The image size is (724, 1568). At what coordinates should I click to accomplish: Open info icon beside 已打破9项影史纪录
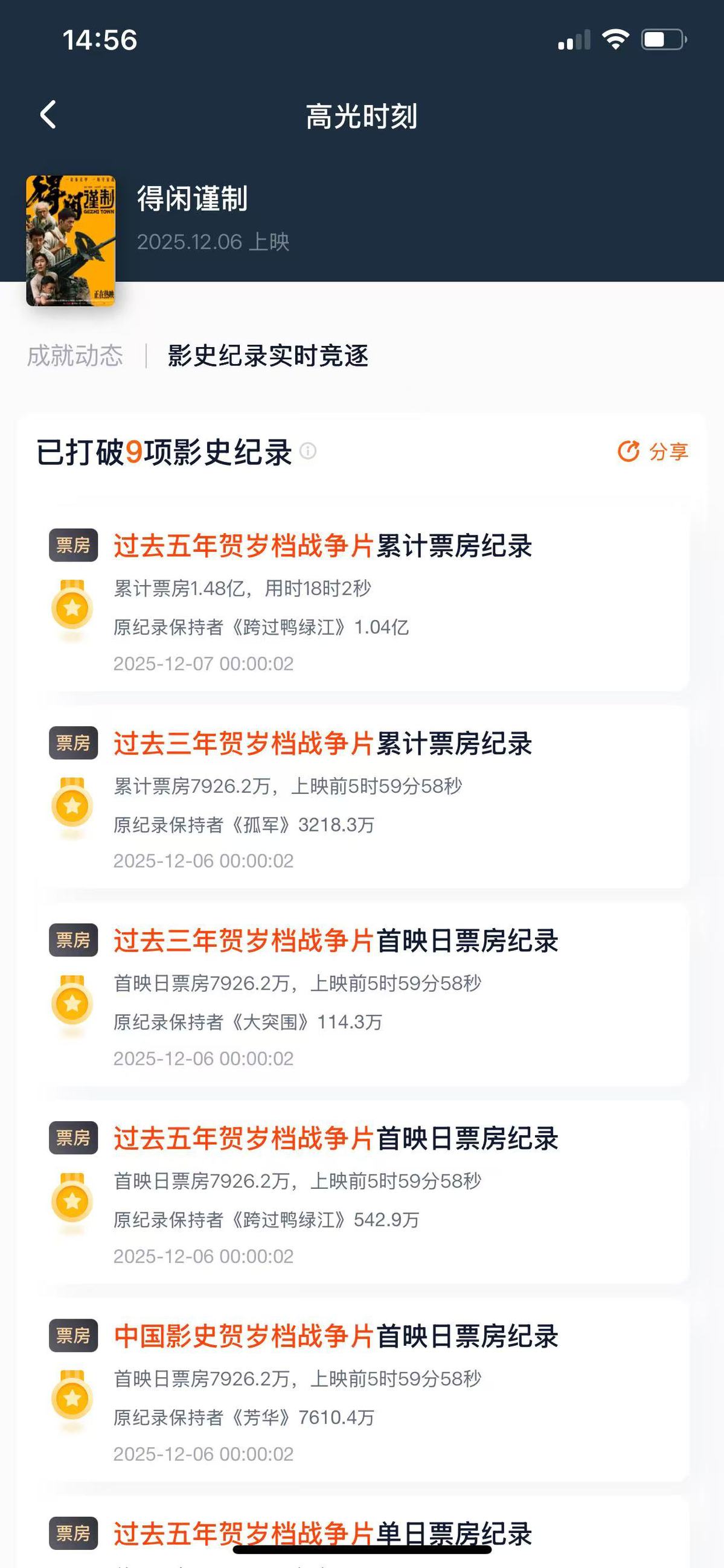(x=308, y=451)
